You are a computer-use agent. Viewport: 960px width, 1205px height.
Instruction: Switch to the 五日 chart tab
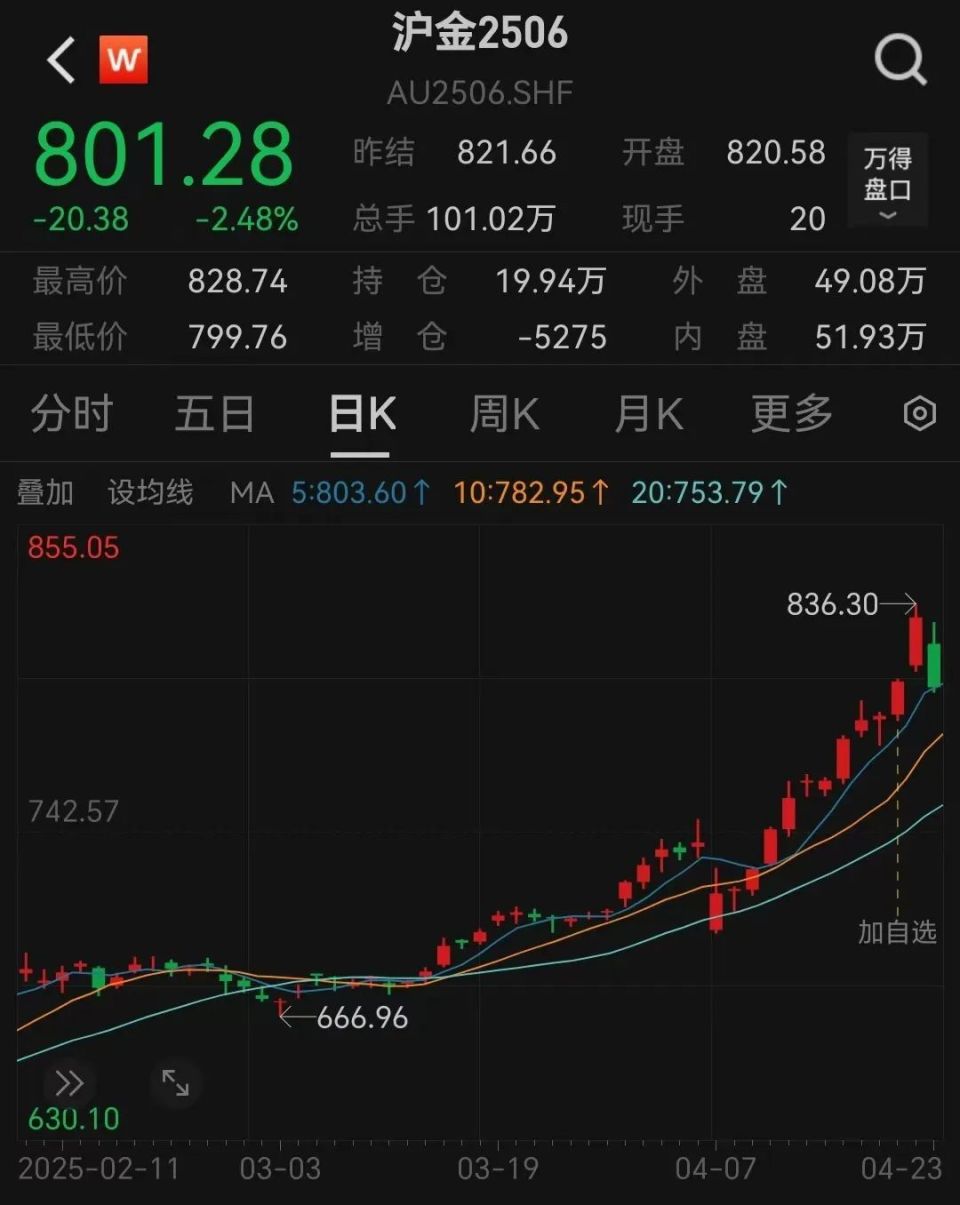(214, 414)
